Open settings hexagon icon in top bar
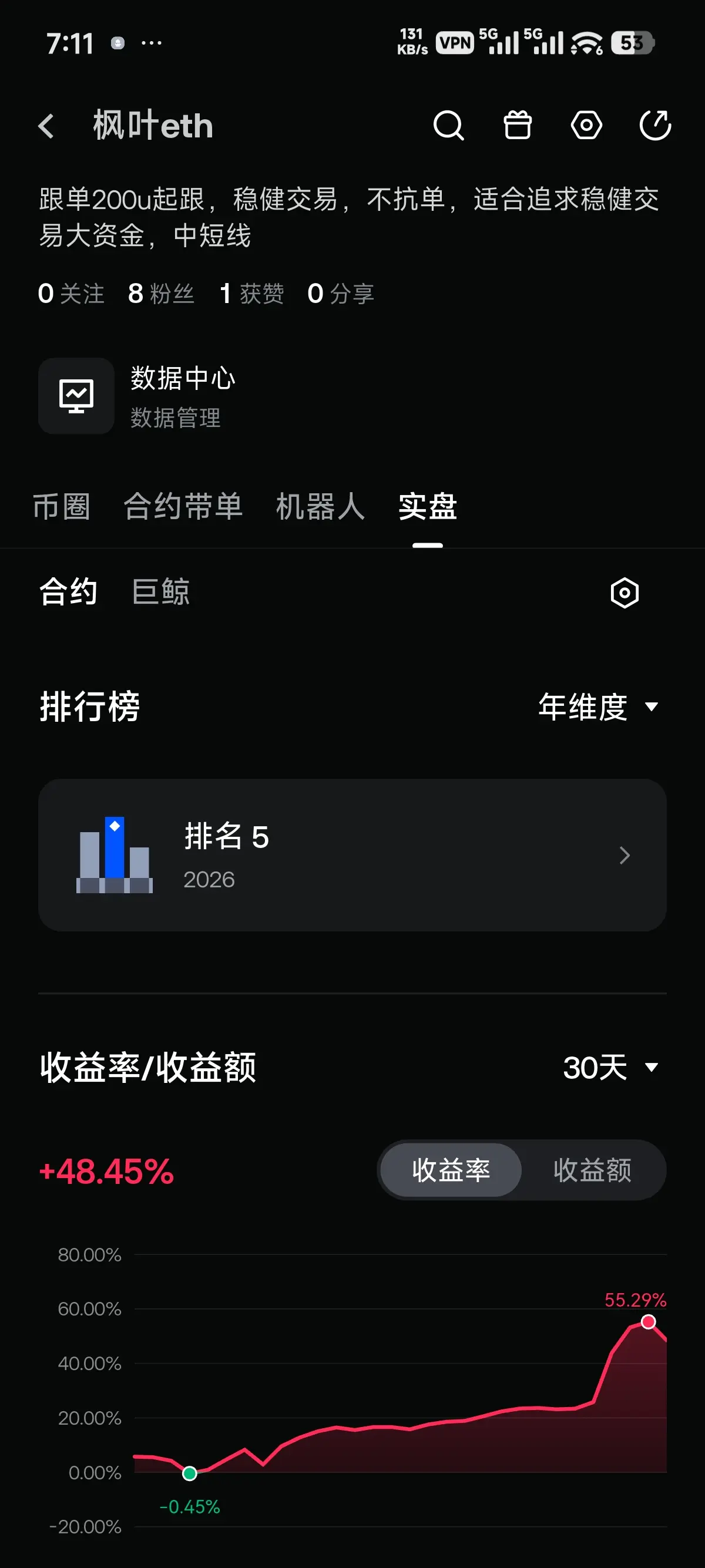 click(x=586, y=126)
